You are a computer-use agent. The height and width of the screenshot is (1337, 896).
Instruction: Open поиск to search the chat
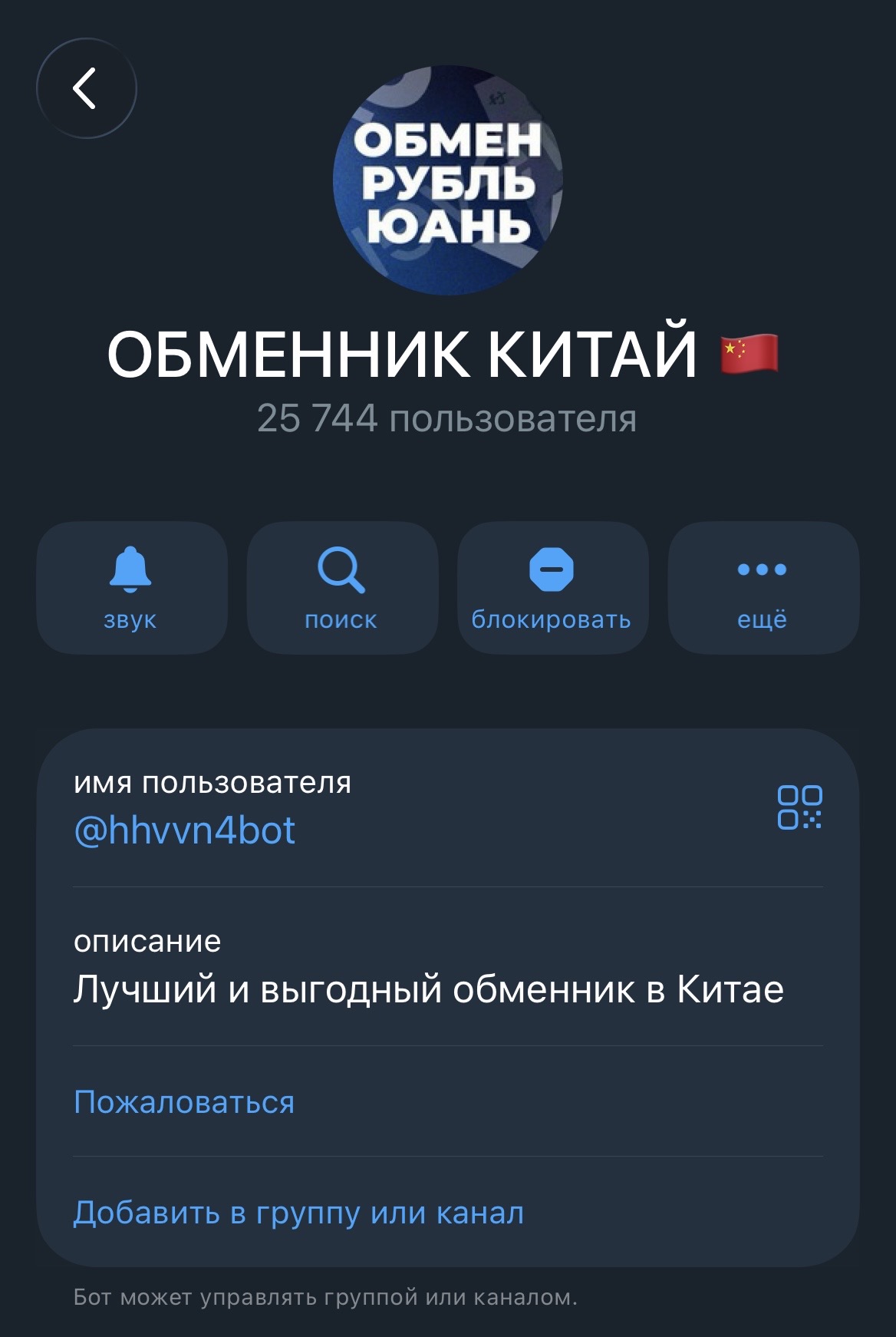(342, 587)
